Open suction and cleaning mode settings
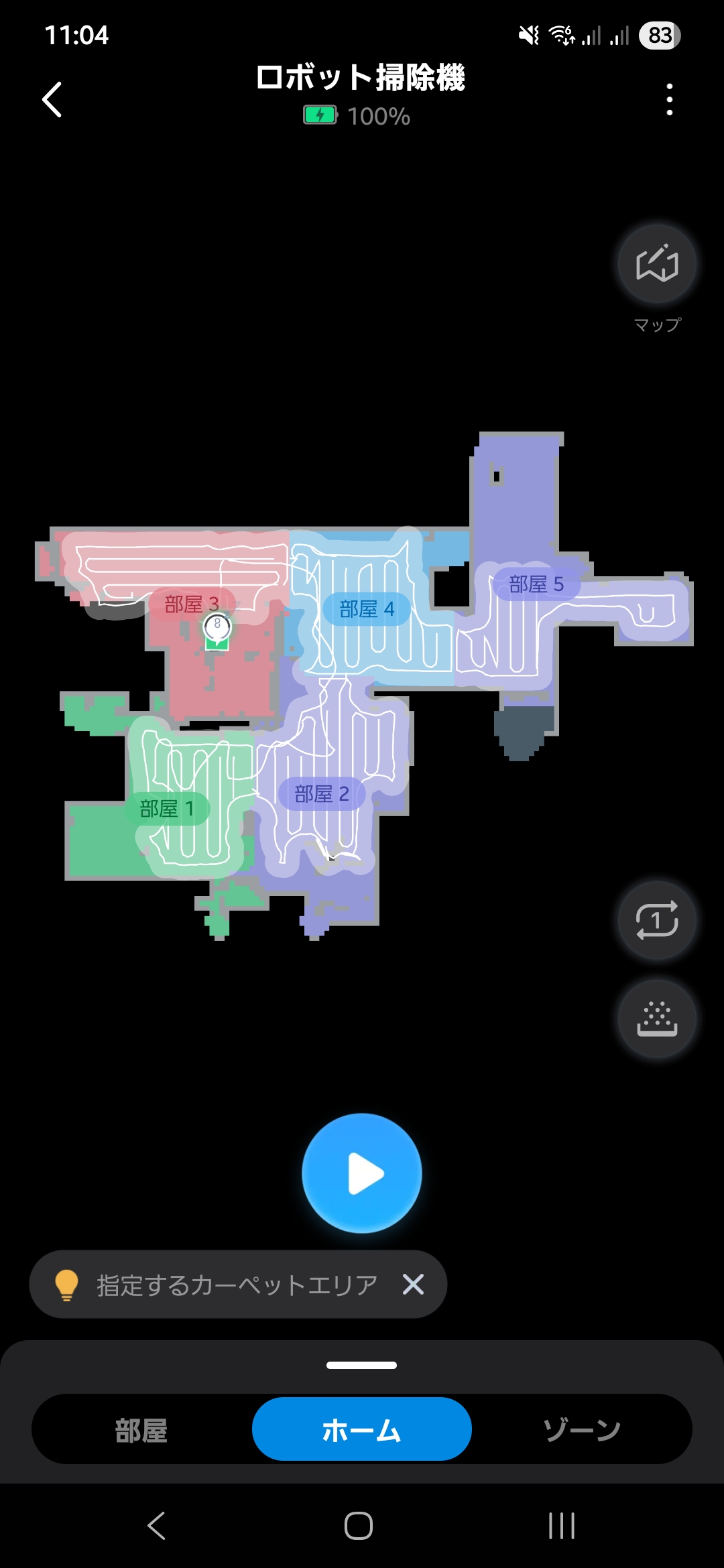Viewport: 724px width, 1568px height. point(657,1019)
